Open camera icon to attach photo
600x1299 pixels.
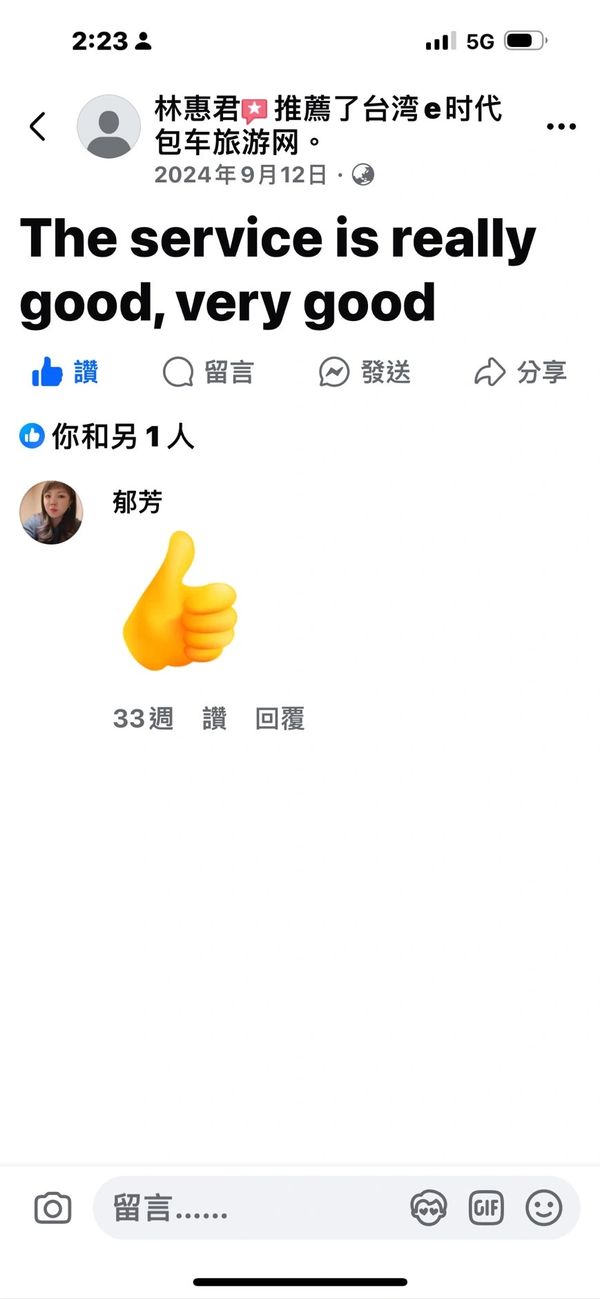(x=52, y=1209)
